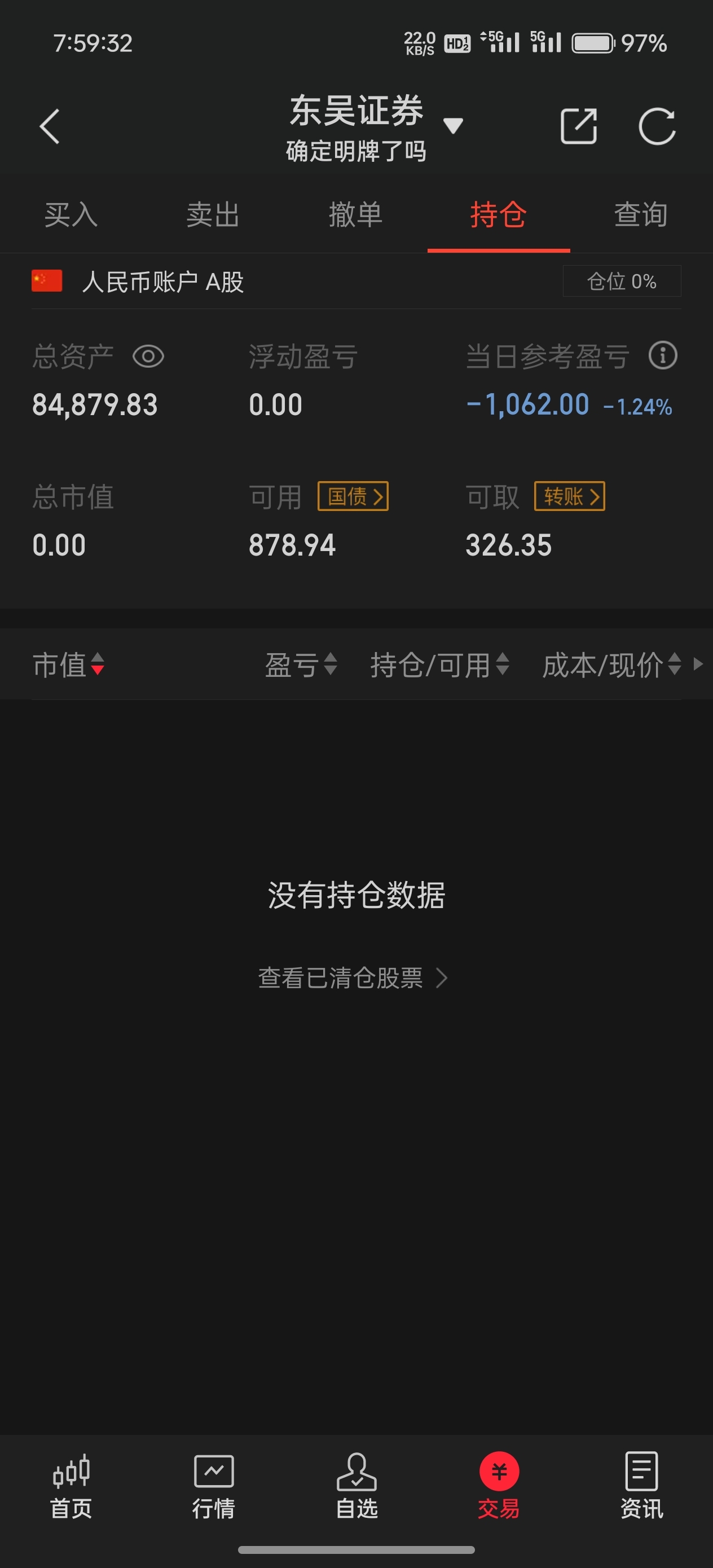Refresh the holdings data

pyautogui.click(x=657, y=126)
